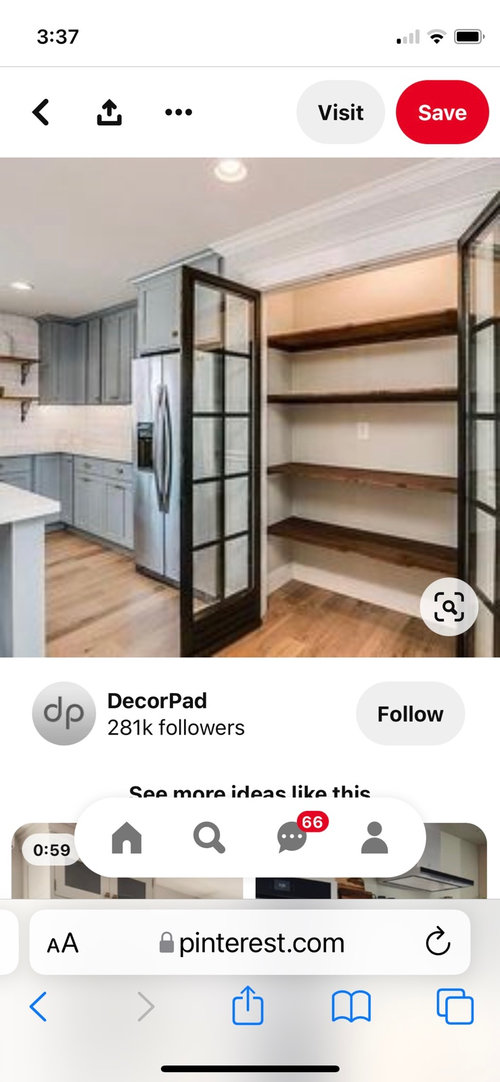Show all open Safari tabs
Image resolution: width=500 pixels, height=1082 pixels.
pos(455,1007)
